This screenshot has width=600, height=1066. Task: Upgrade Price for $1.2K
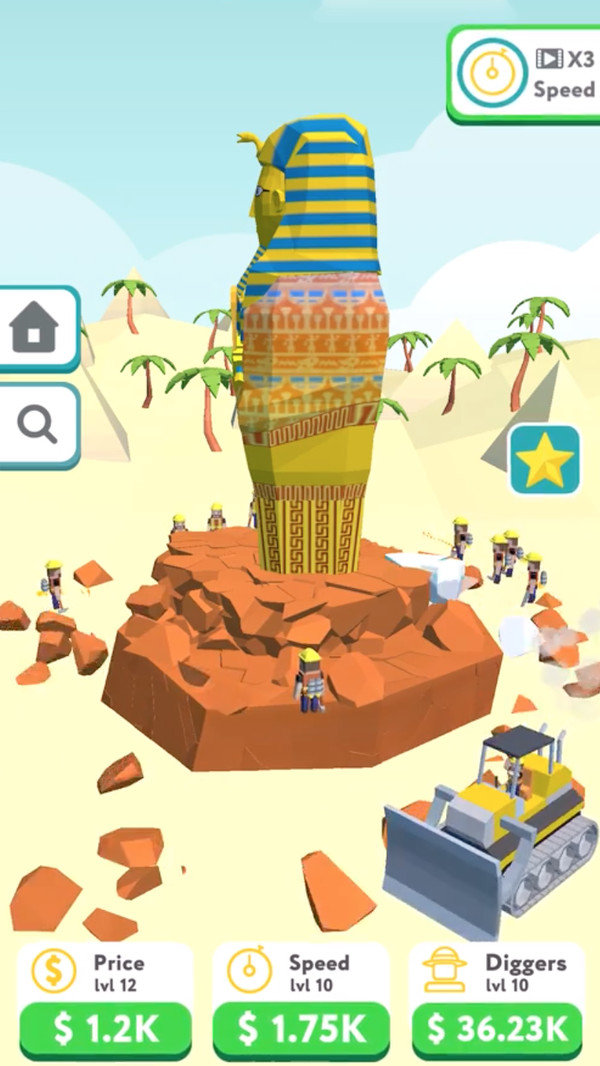coord(105,1028)
